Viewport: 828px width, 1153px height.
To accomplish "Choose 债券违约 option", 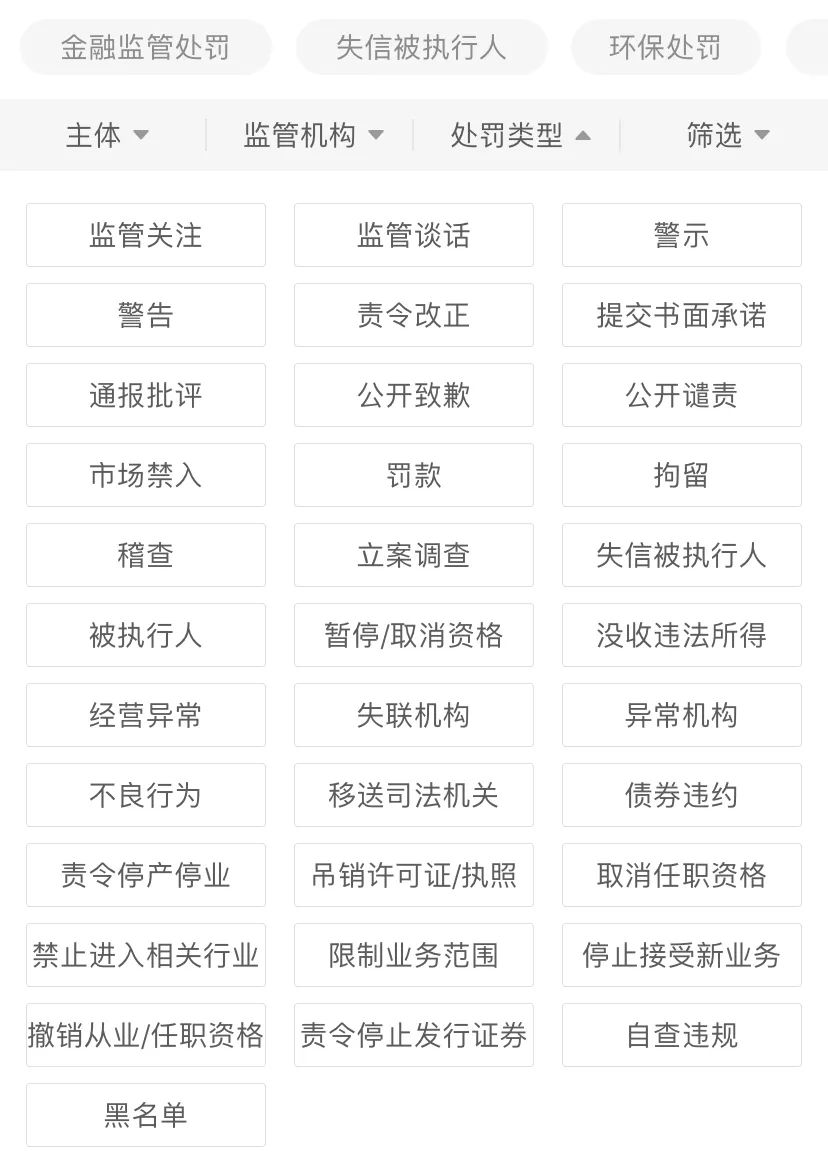I will click(681, 795).
